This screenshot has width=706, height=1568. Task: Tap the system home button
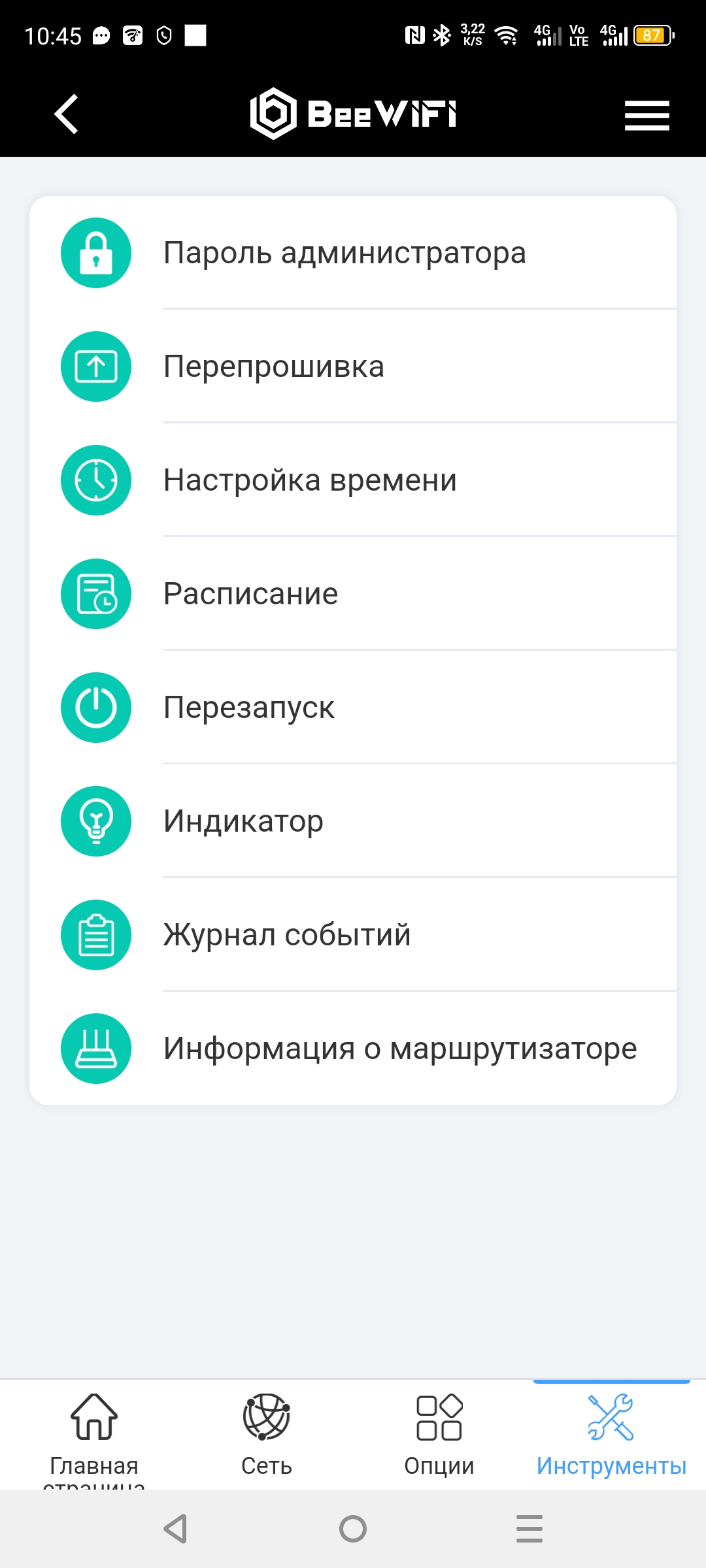[353, 1529]
